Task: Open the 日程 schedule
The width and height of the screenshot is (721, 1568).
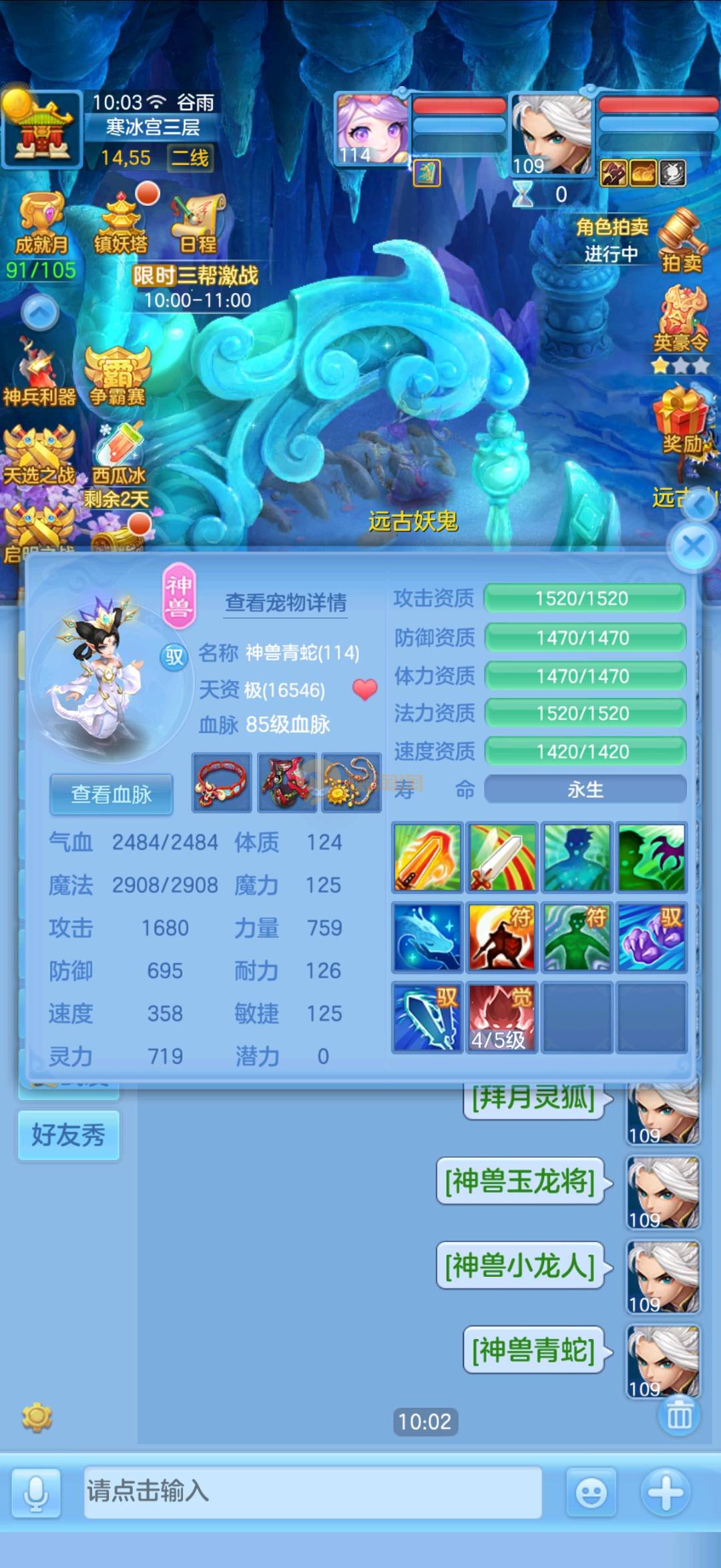Action: (x=198, y=224)
